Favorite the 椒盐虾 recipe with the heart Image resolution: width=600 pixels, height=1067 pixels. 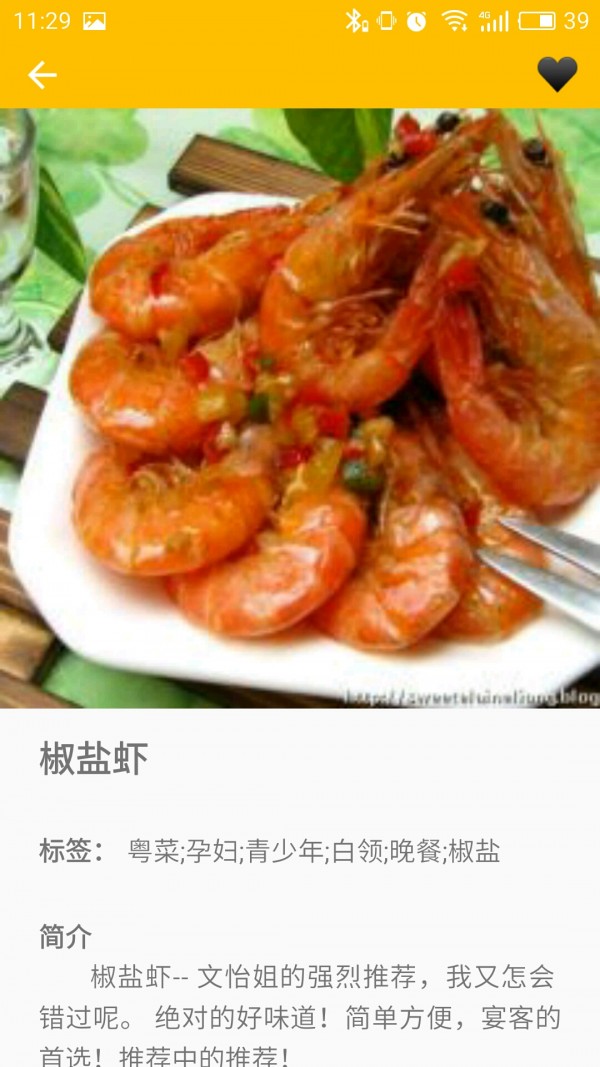pos(557,74)
